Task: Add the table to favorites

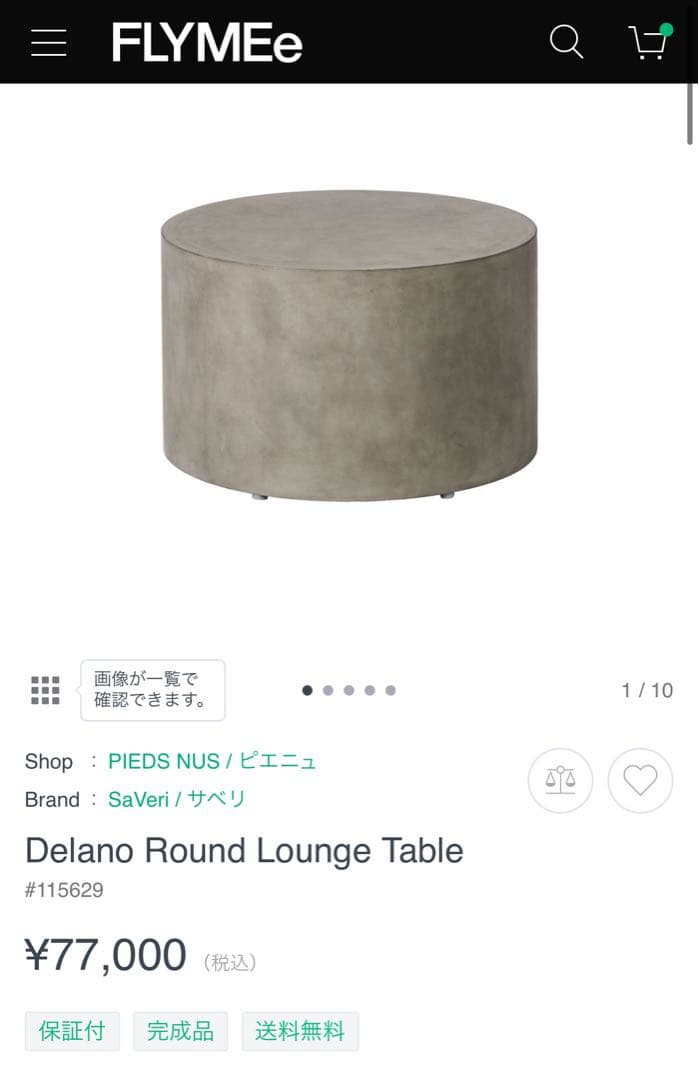Action: 640,780
